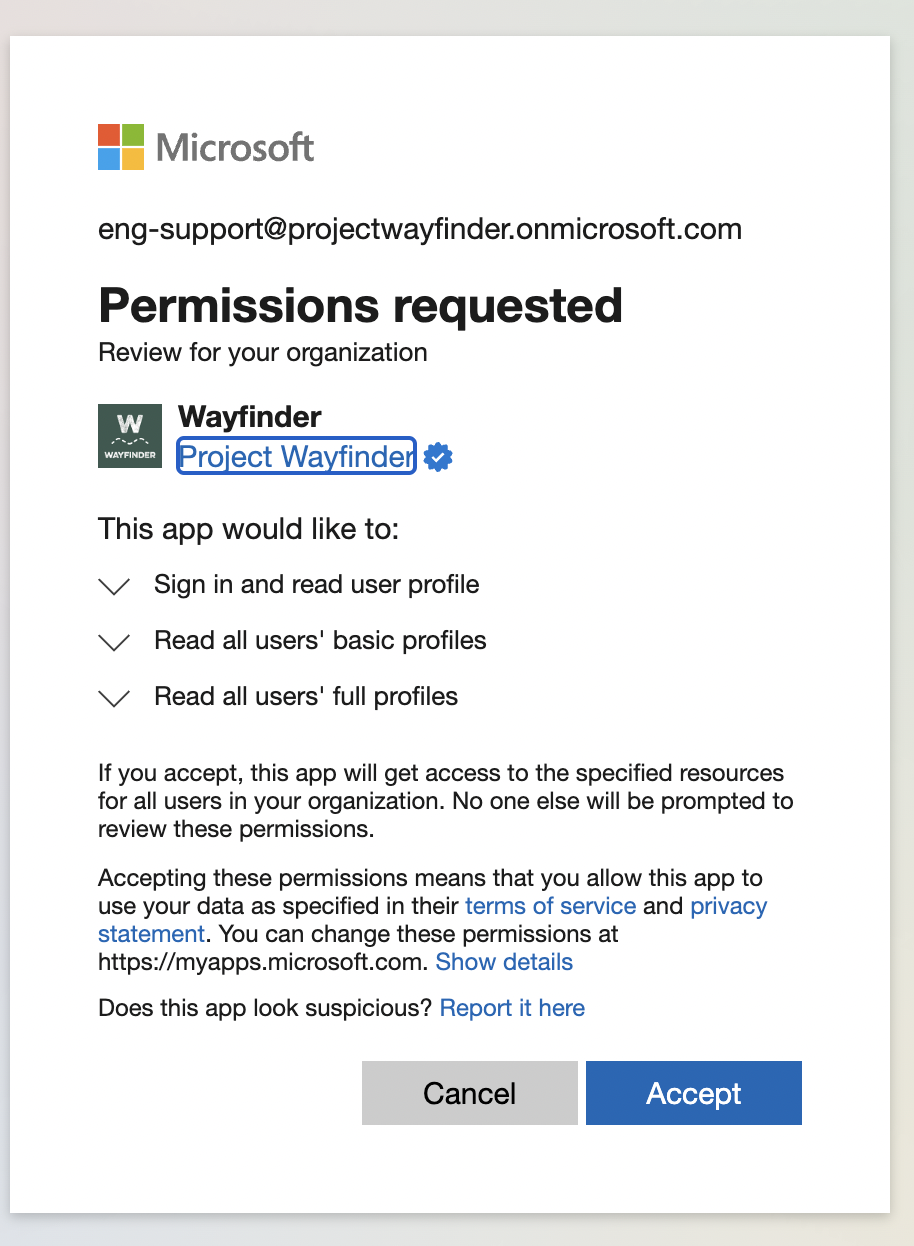Viewport: 914px width, 1246px height.
Task: Accept the requested permissions
Action: coord(693,1093)
